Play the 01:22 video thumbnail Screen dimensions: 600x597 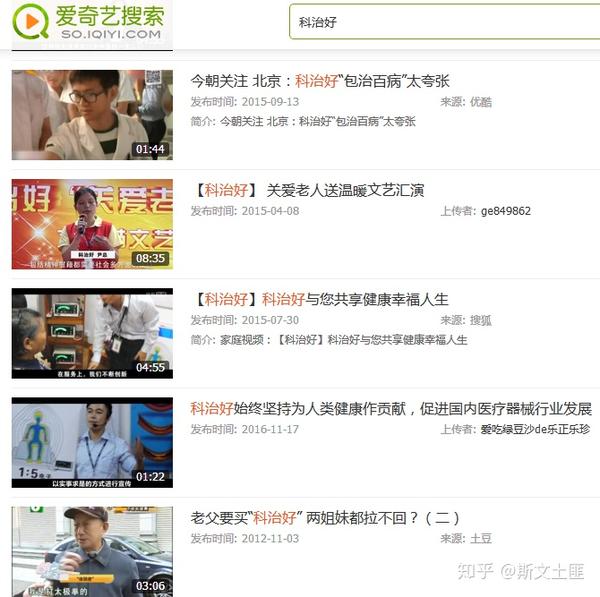click(92, 442)
